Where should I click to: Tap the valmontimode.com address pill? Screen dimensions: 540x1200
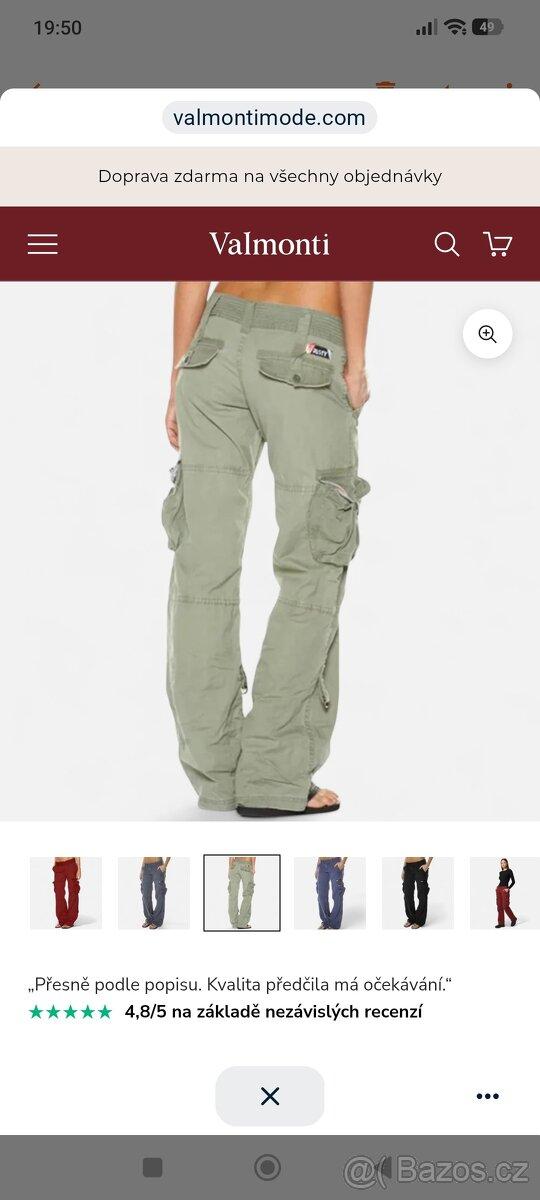point(269,118)
